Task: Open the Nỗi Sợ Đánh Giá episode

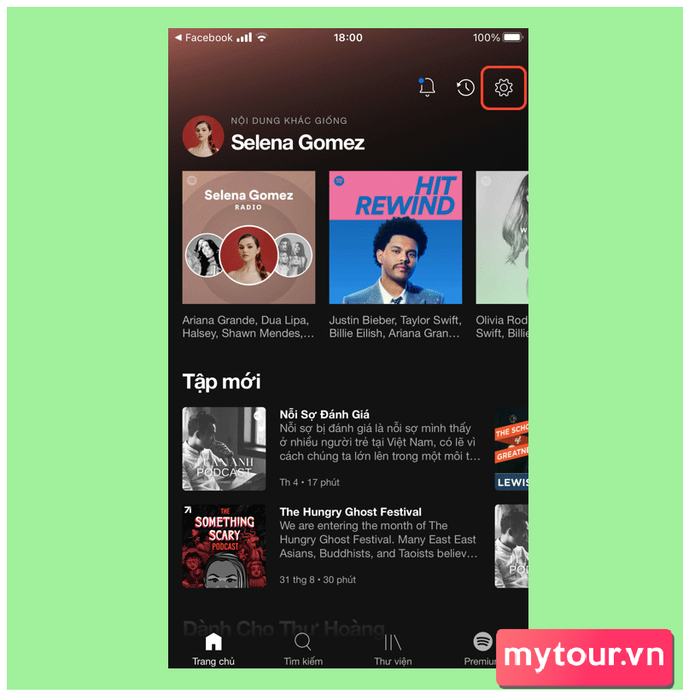Action: [330, 448]
